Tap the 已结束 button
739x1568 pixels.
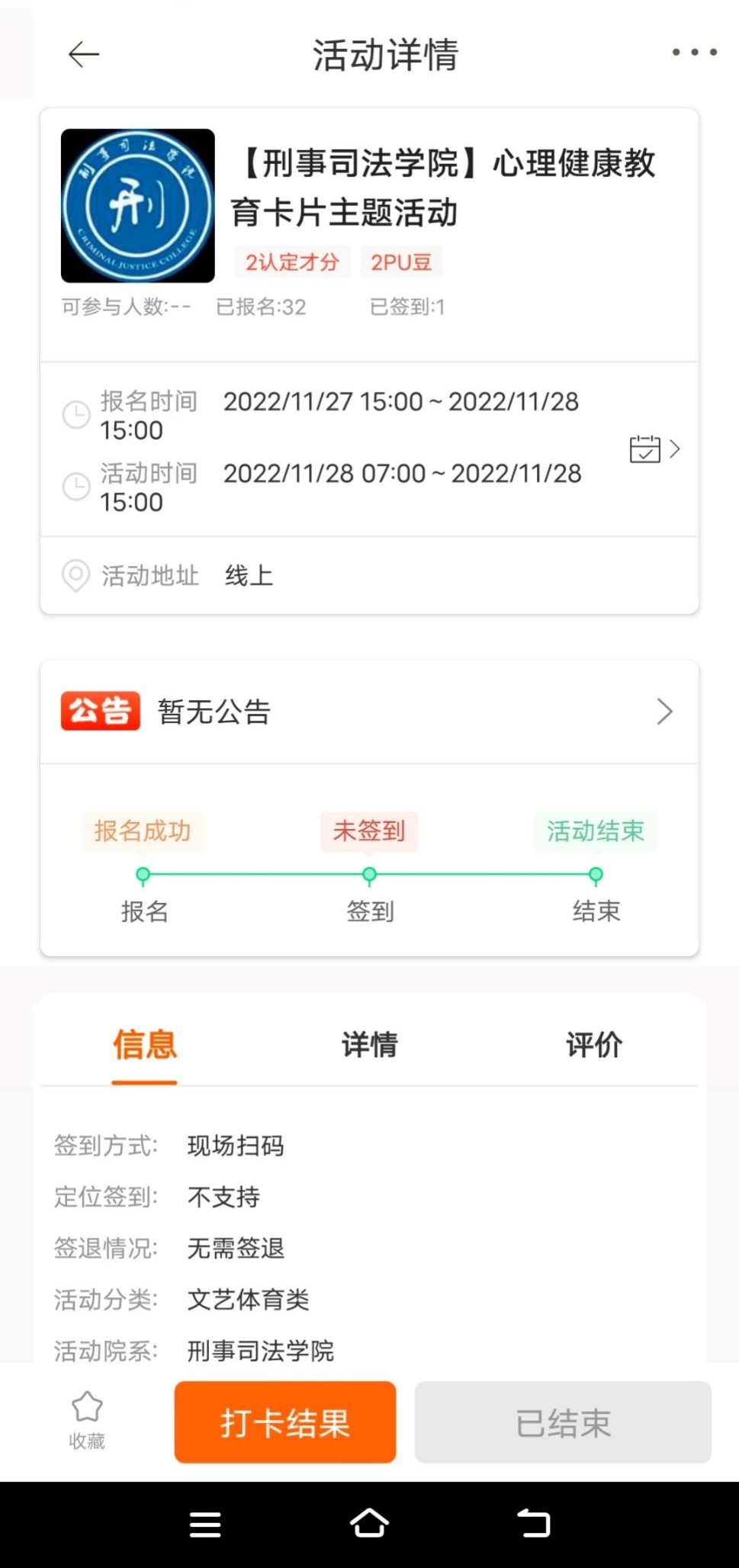click(563, 1422)
